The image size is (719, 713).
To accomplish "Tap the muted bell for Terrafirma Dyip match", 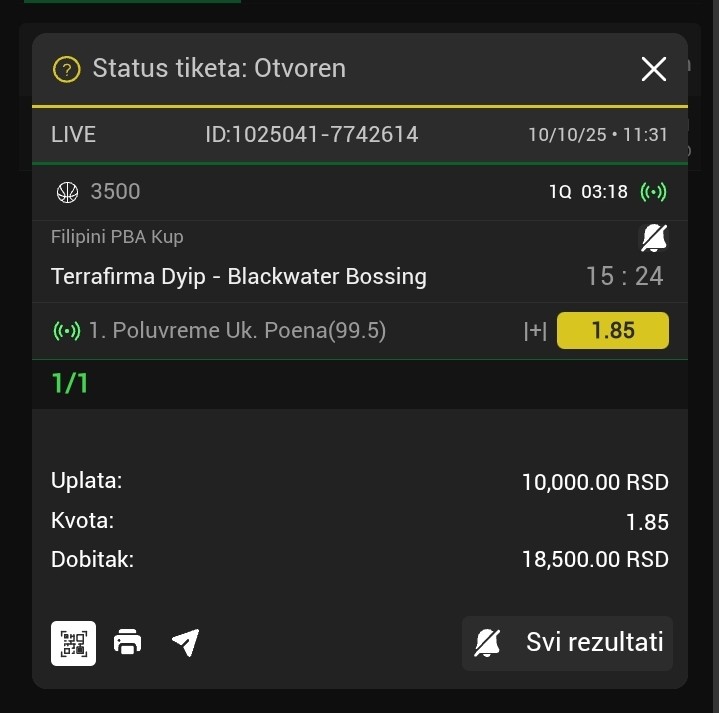I will pyautogui.click(x=653, y=238).
